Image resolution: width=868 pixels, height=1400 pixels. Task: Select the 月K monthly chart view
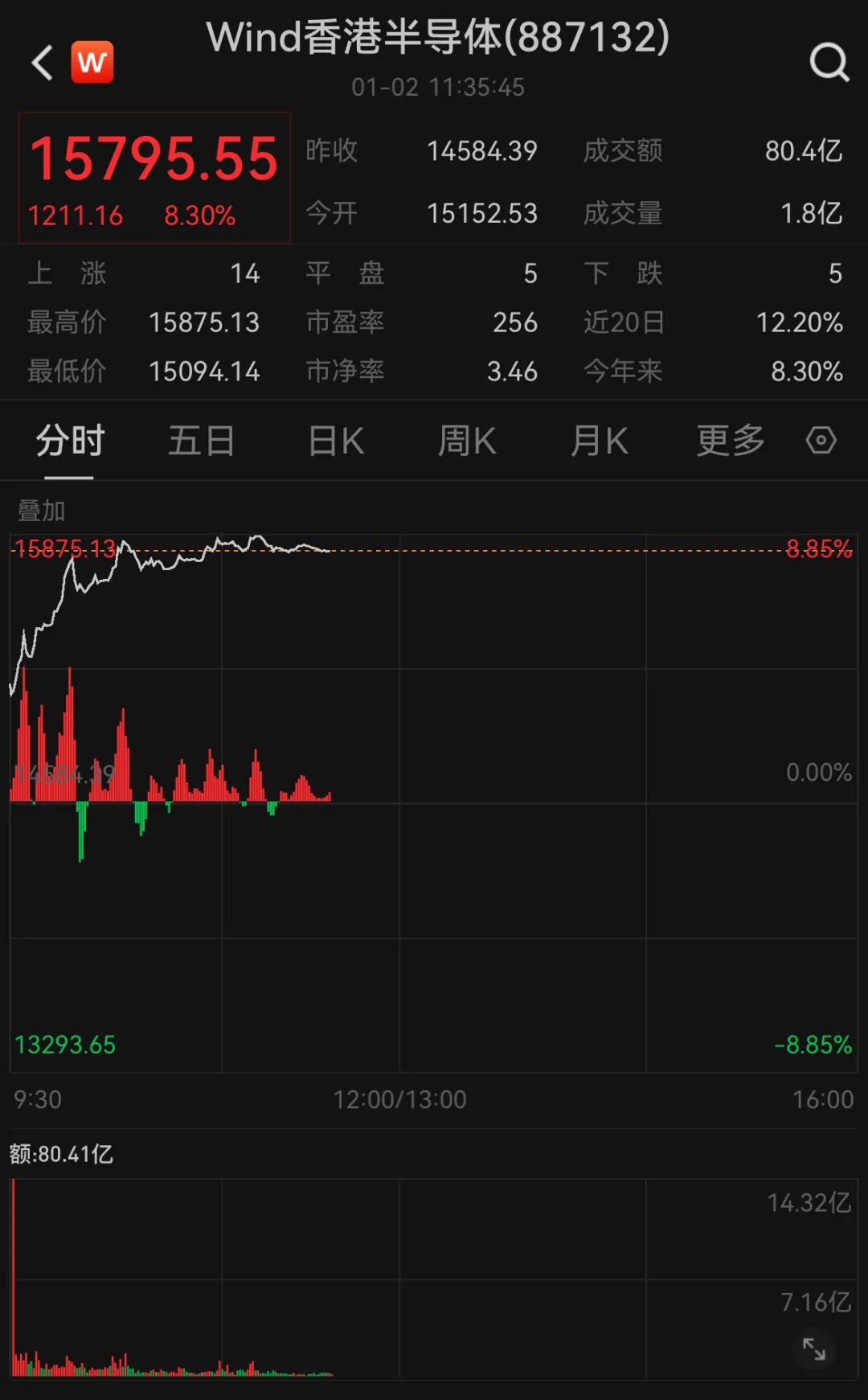pyautogui.click(x=598, y=440)
